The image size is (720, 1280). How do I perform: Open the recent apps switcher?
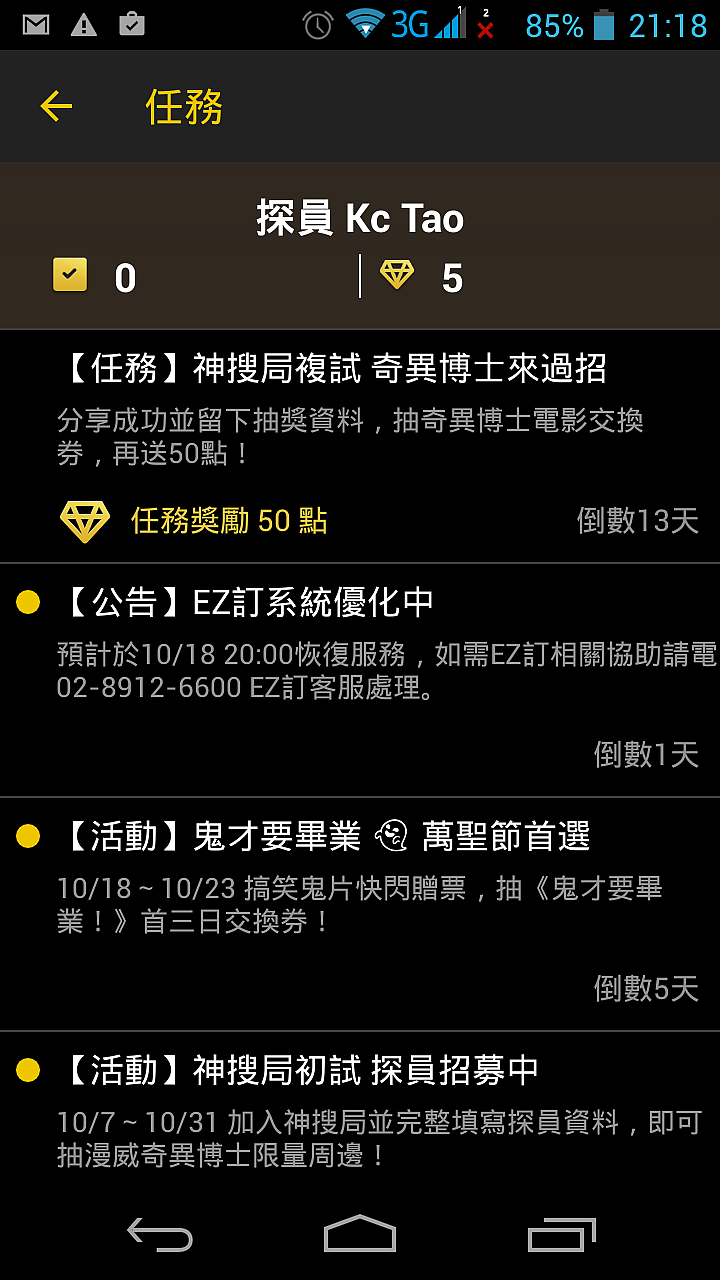561,1234
